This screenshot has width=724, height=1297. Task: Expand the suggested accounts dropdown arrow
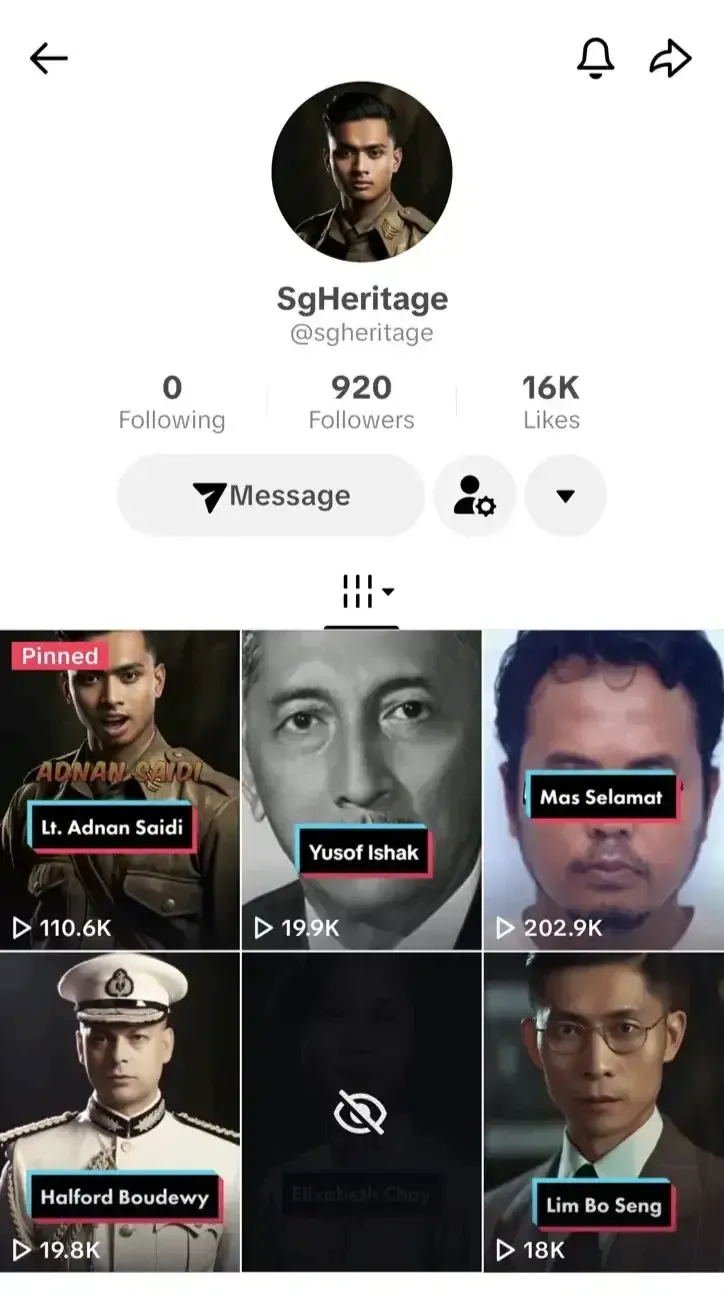[x=565, y=496]
